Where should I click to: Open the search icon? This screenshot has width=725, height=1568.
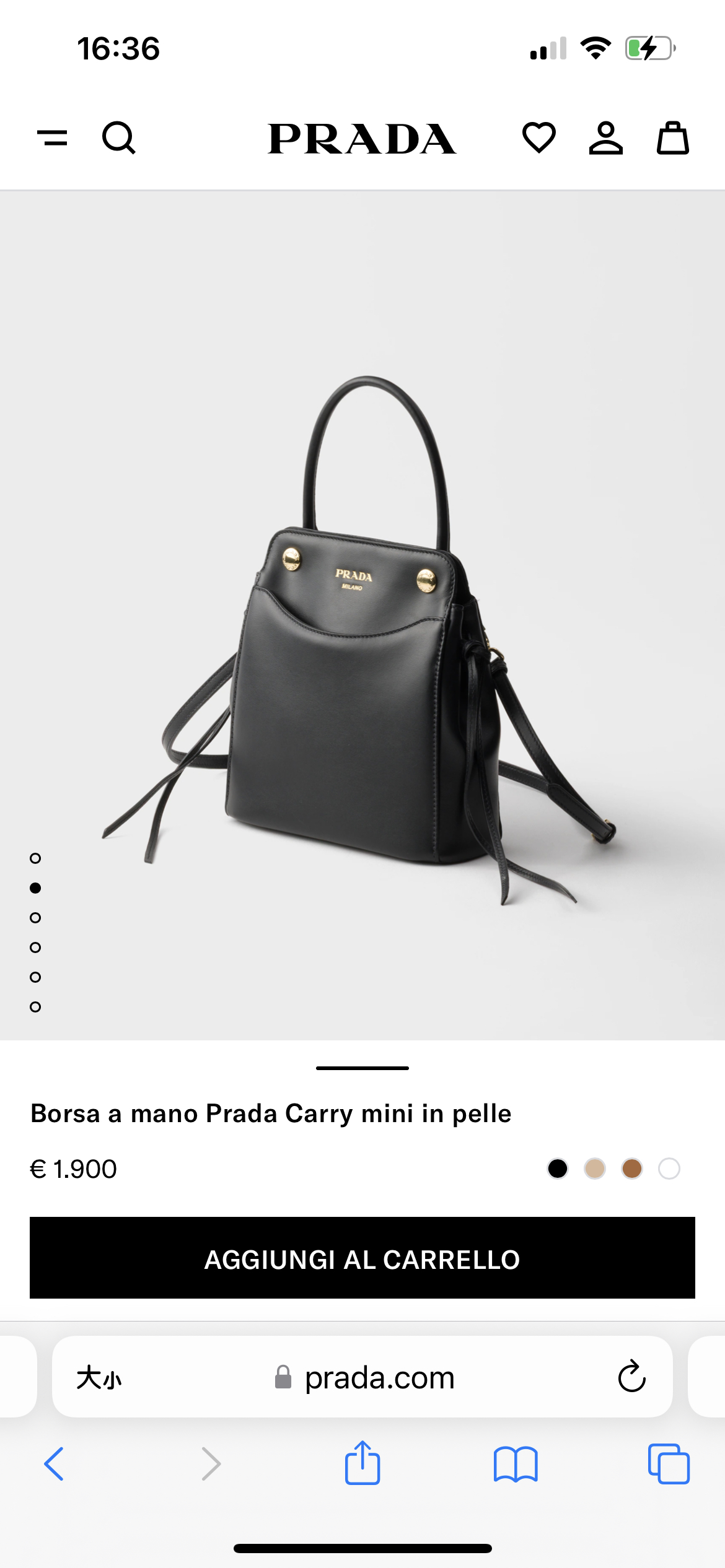tap(118, 137)
